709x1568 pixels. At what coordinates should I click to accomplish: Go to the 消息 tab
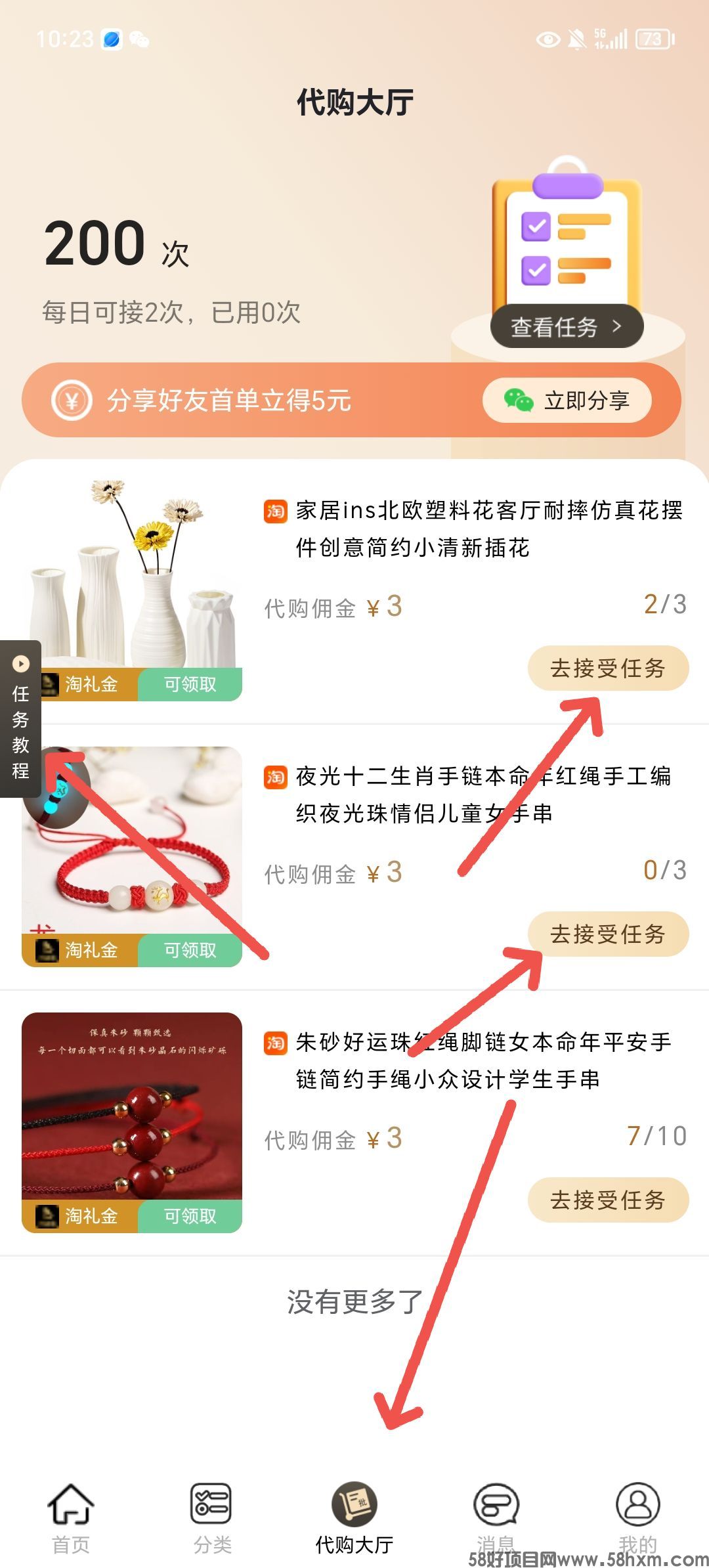coord(496,1517)
